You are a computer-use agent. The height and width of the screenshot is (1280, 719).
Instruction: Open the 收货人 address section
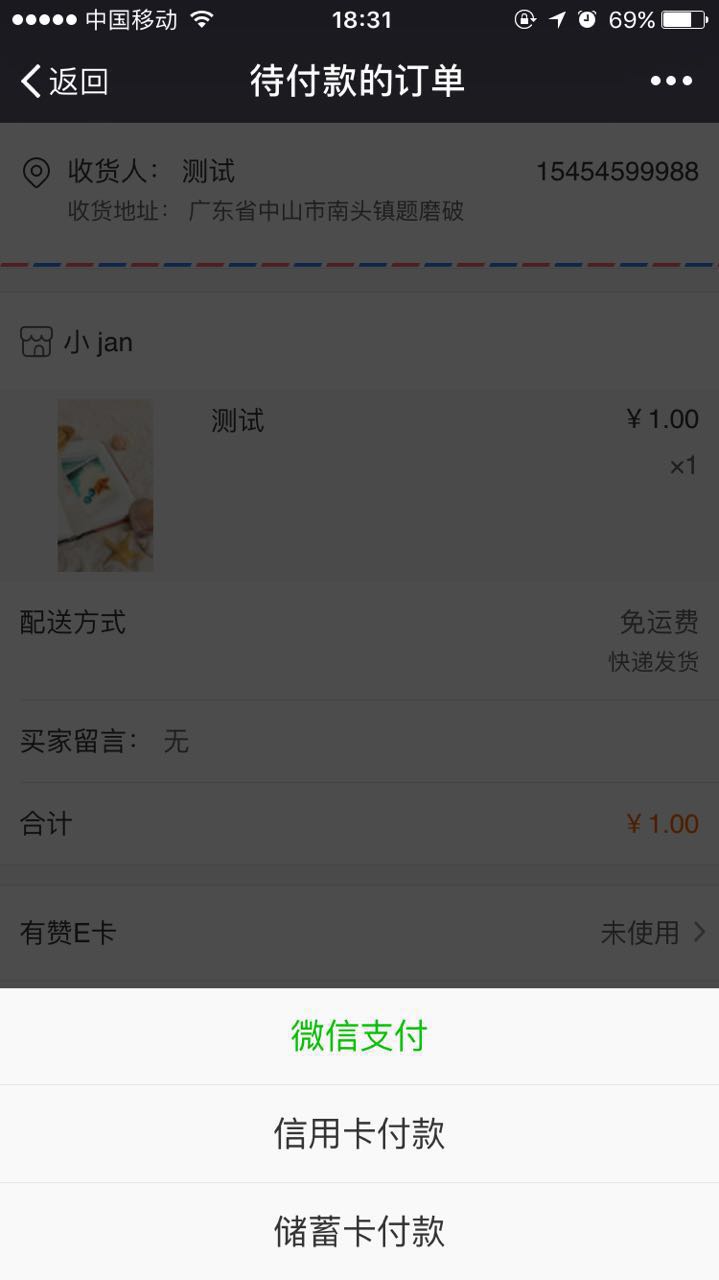359,190
